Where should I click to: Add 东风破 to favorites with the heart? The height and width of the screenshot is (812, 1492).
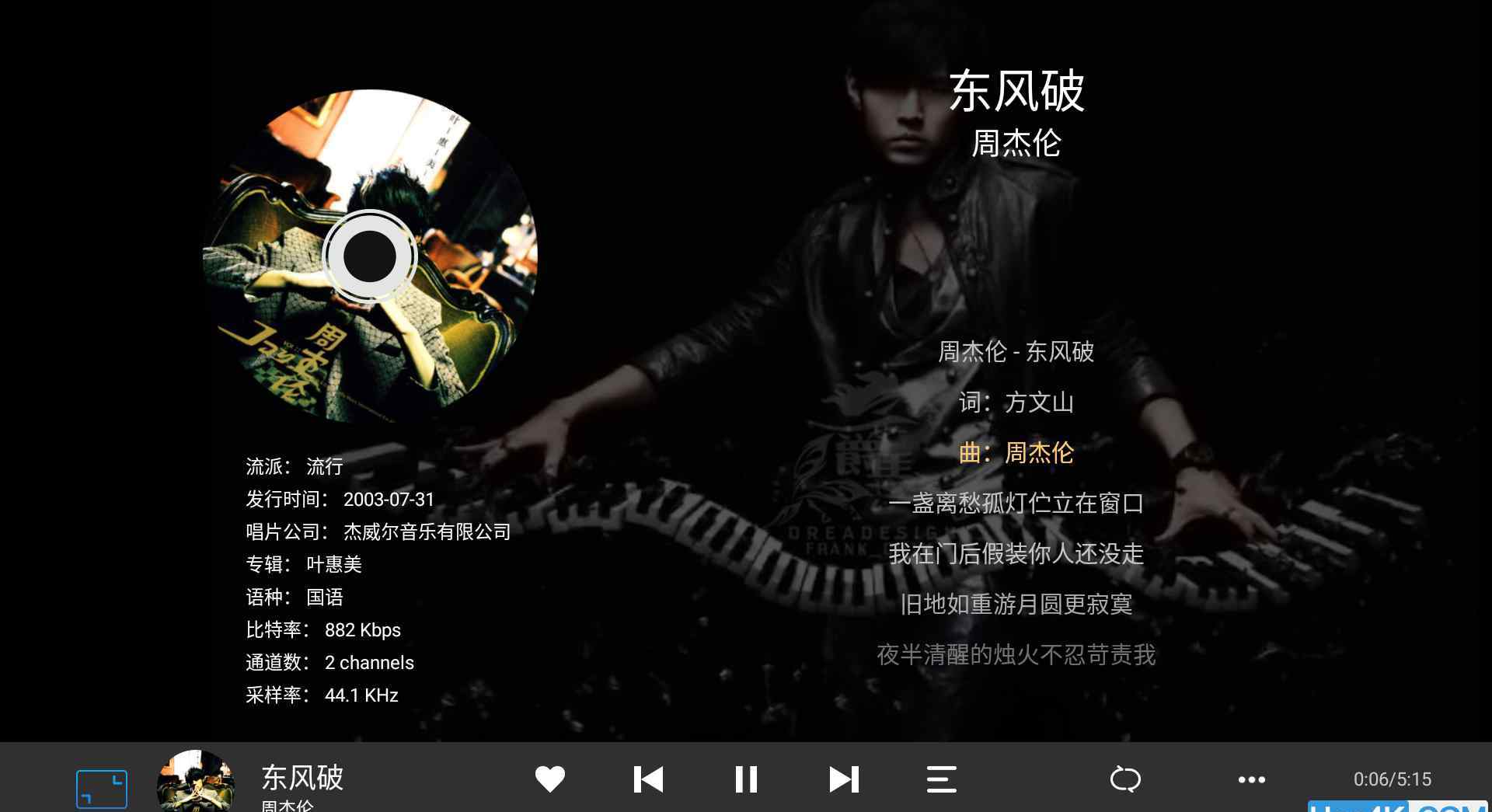(x=550, y=779)
